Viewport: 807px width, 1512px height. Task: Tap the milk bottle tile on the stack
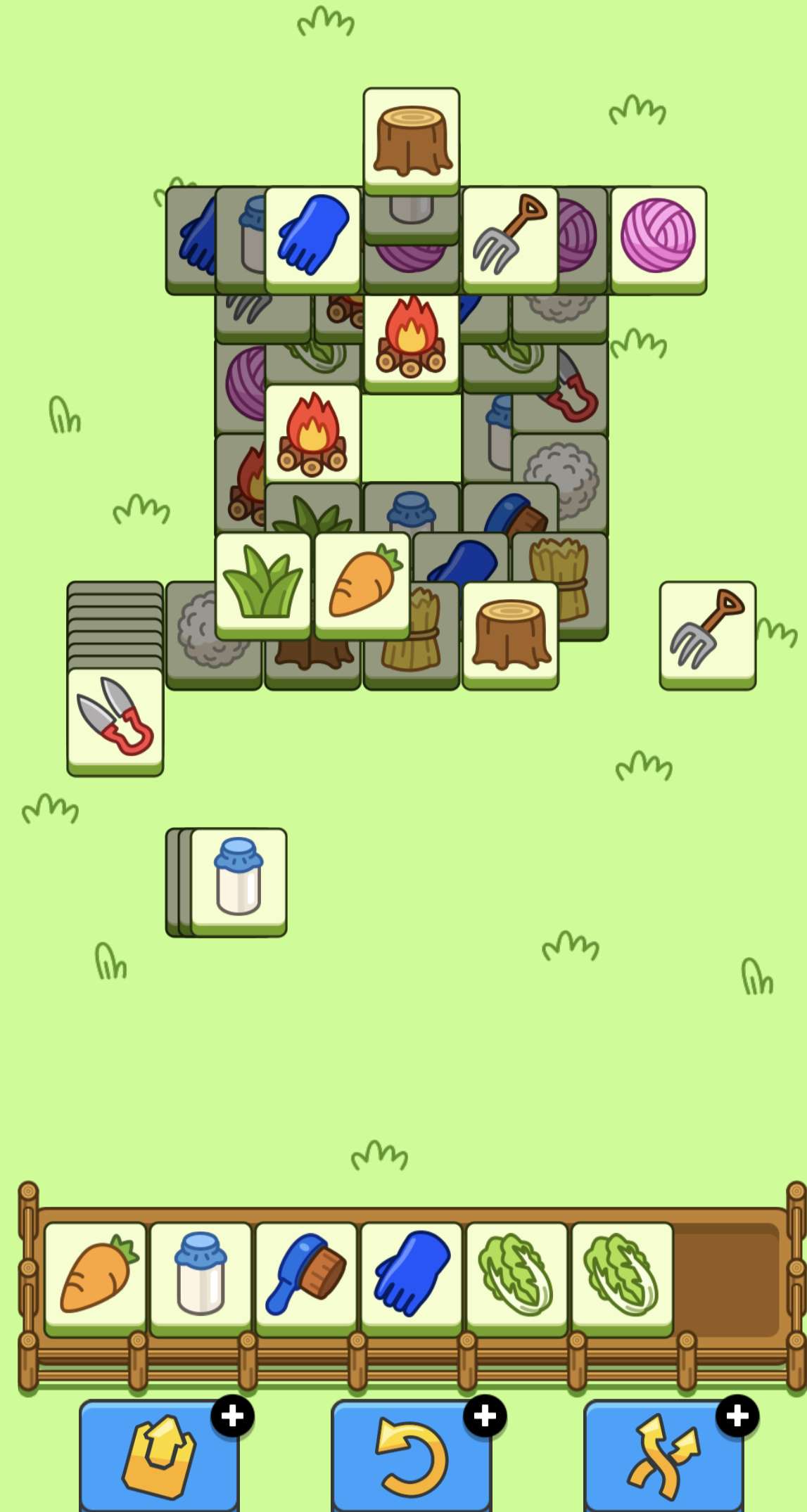239,879
